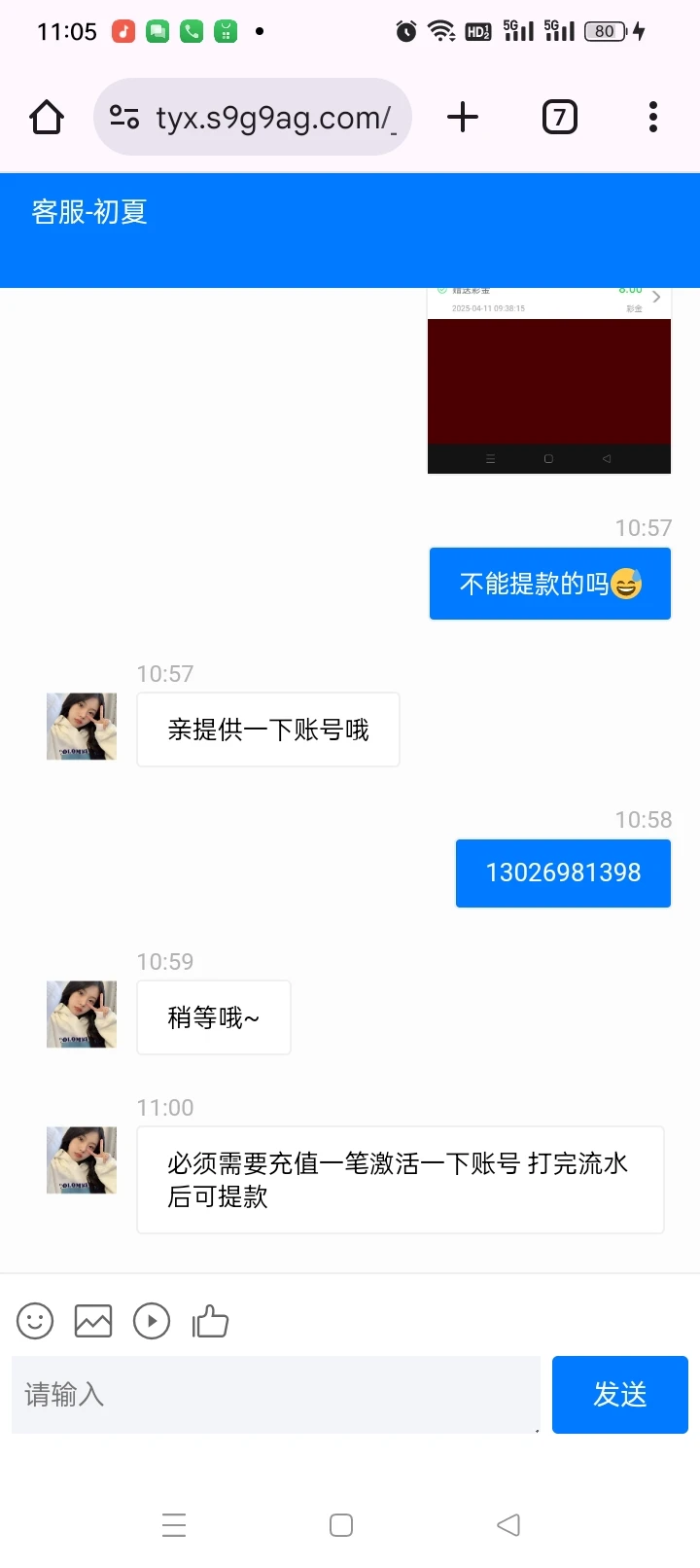Image resolution: width=700 pixels, height=1568 pixels.
Task: Open the browser overflow menu
Action: click(653, 118)
